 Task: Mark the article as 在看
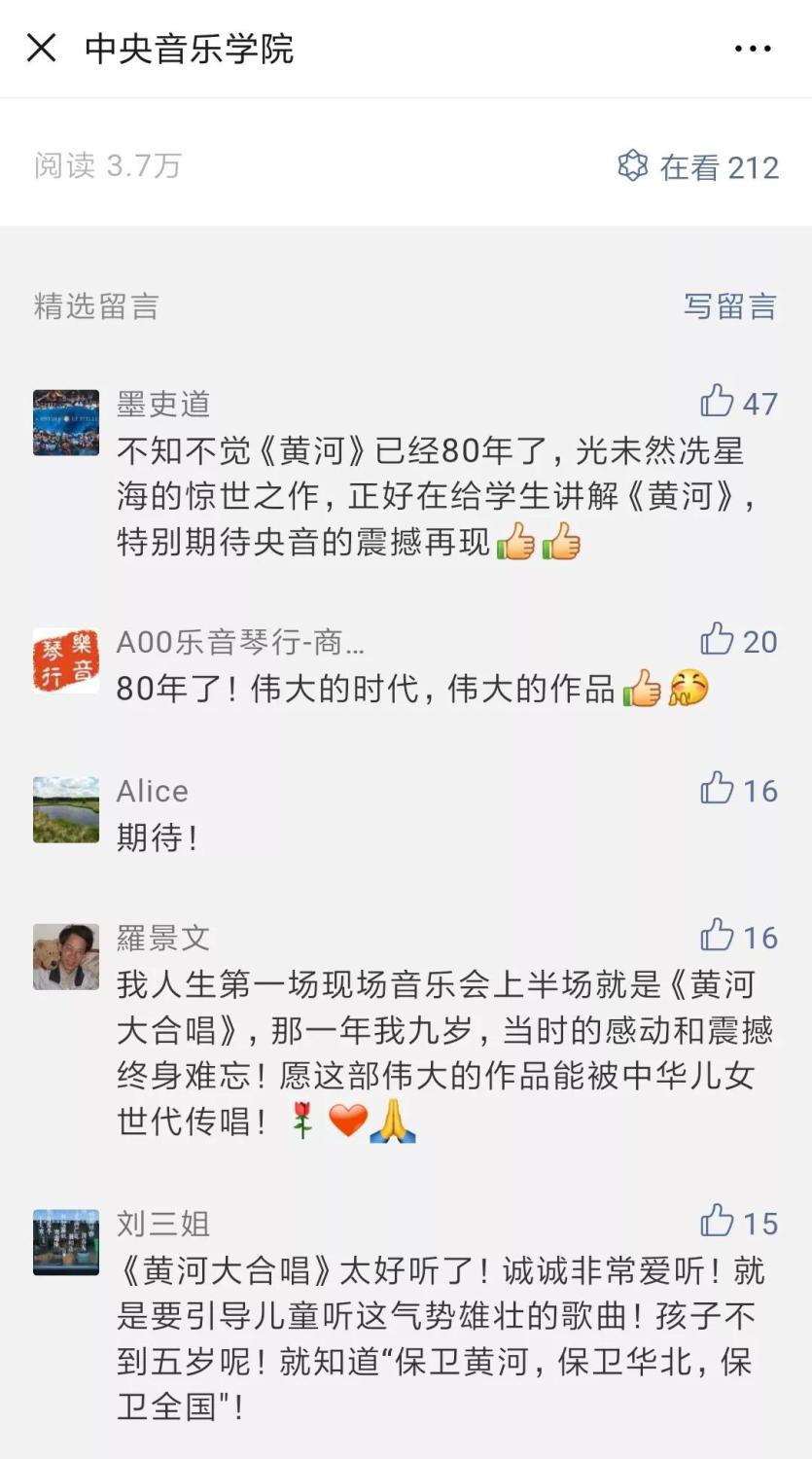(698, 166)
